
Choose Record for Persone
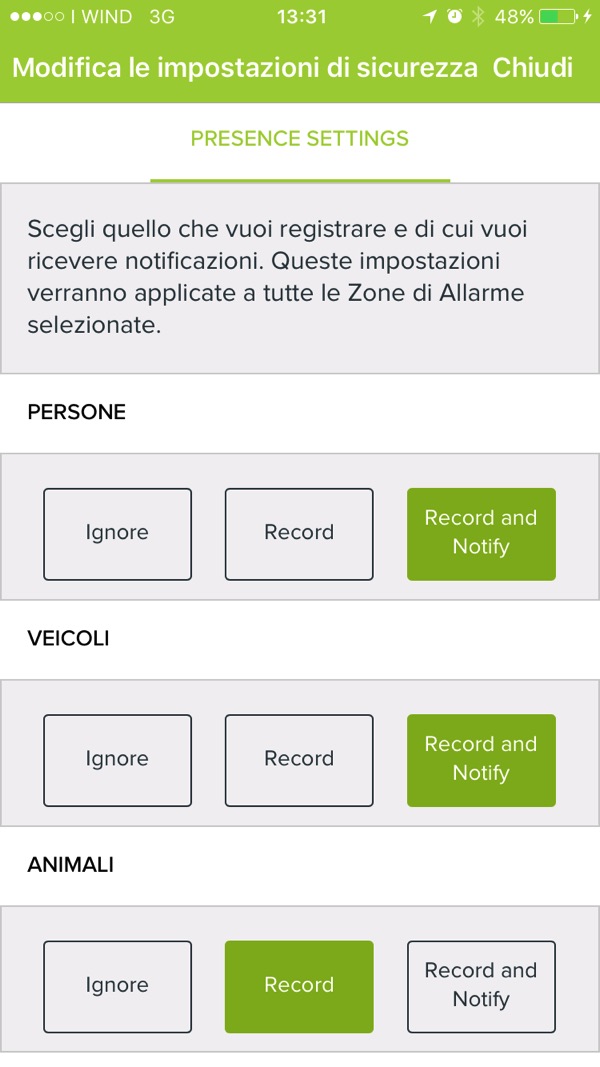(x=299, y=533)
